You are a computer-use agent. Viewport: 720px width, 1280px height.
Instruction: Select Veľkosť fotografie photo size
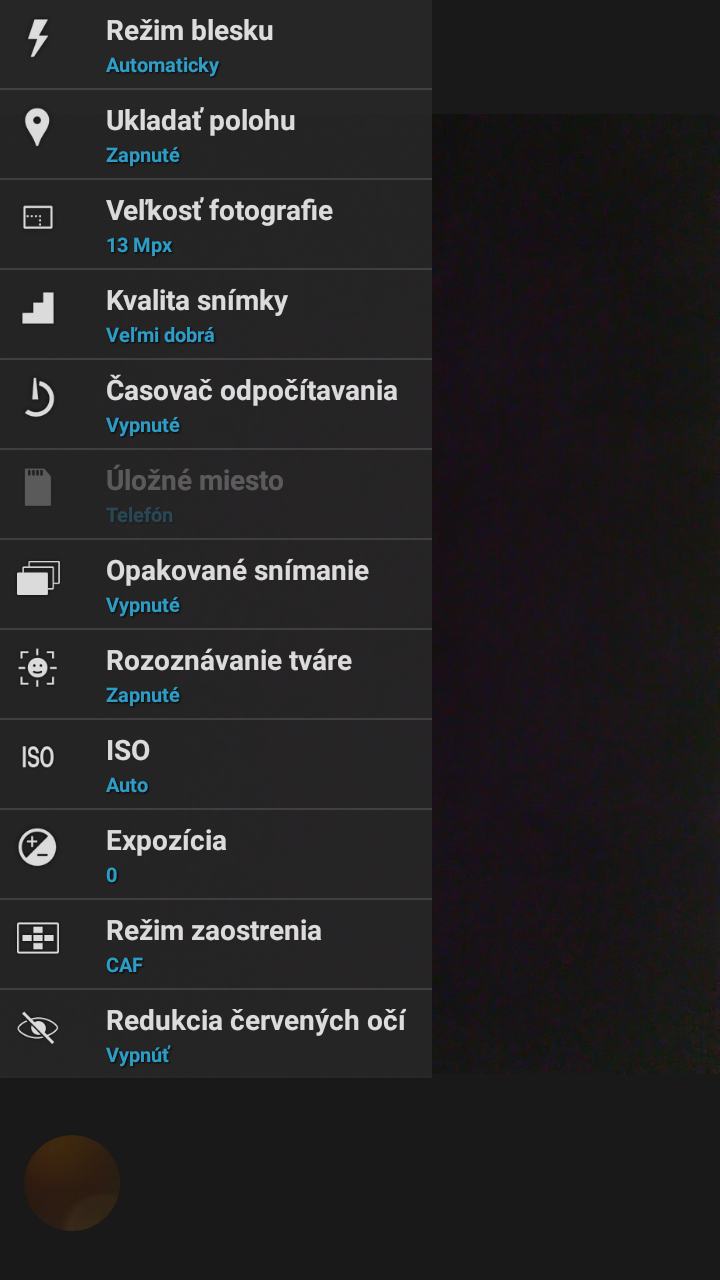(216, 224)
